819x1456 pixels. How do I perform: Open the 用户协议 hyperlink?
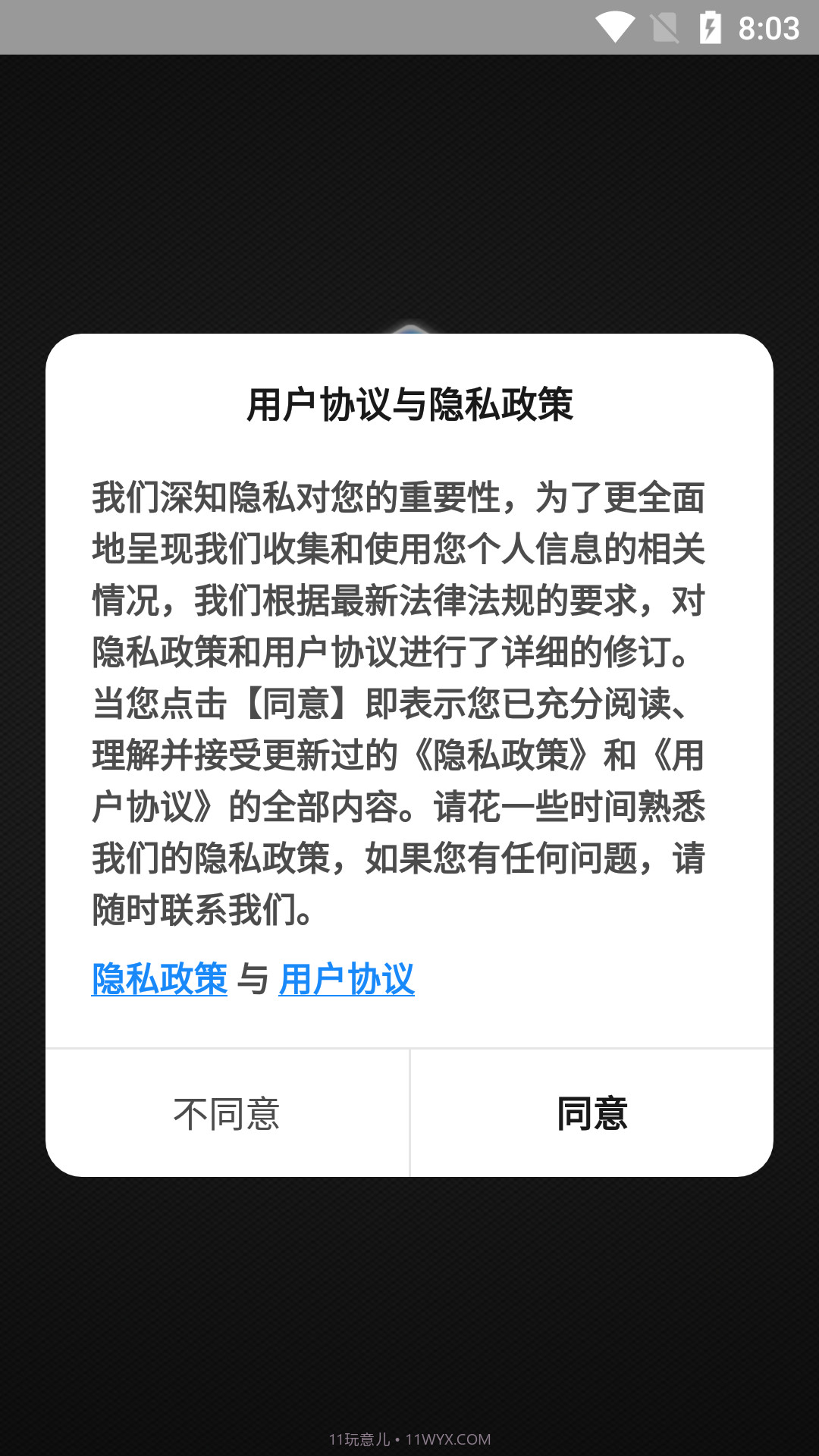[346, 980]
